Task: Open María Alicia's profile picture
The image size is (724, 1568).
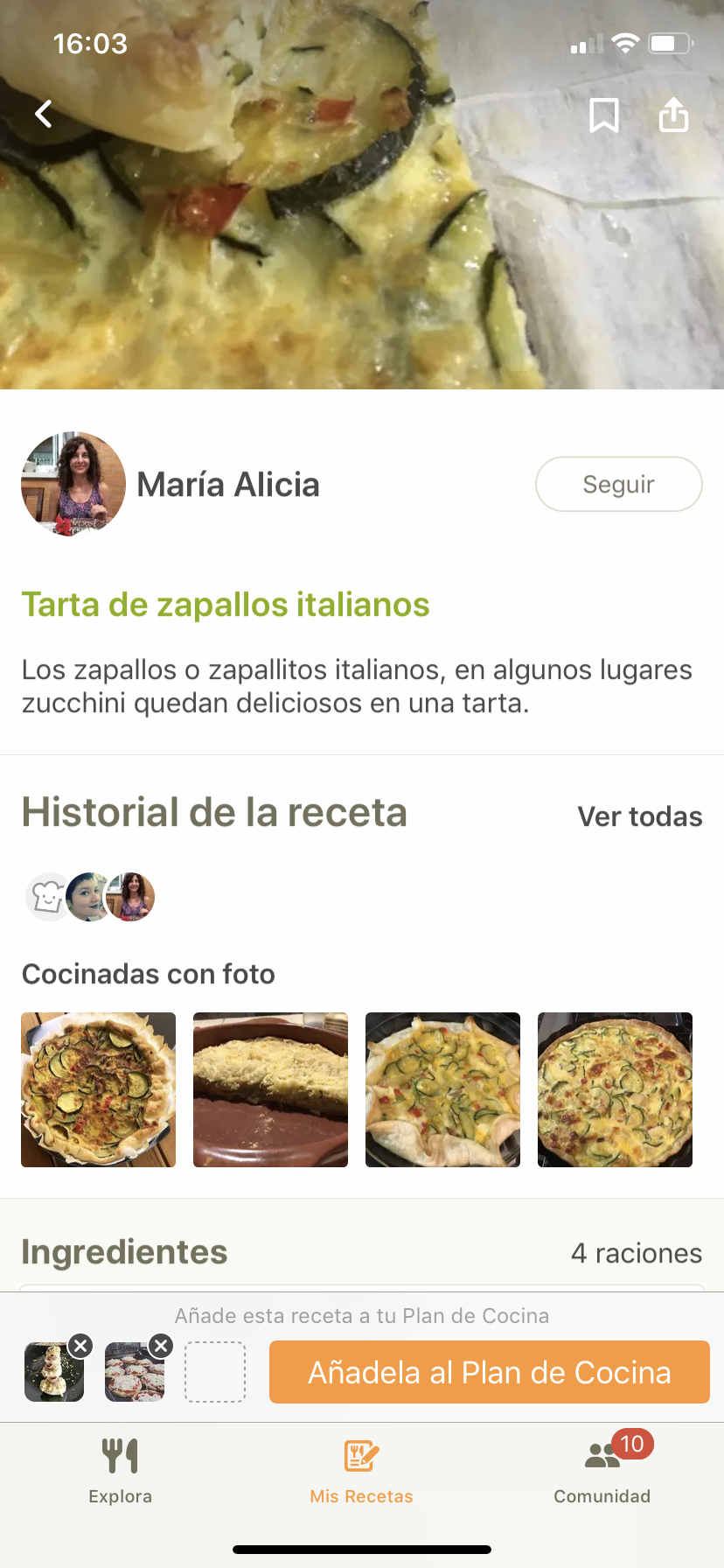Action: click(73, 483)
